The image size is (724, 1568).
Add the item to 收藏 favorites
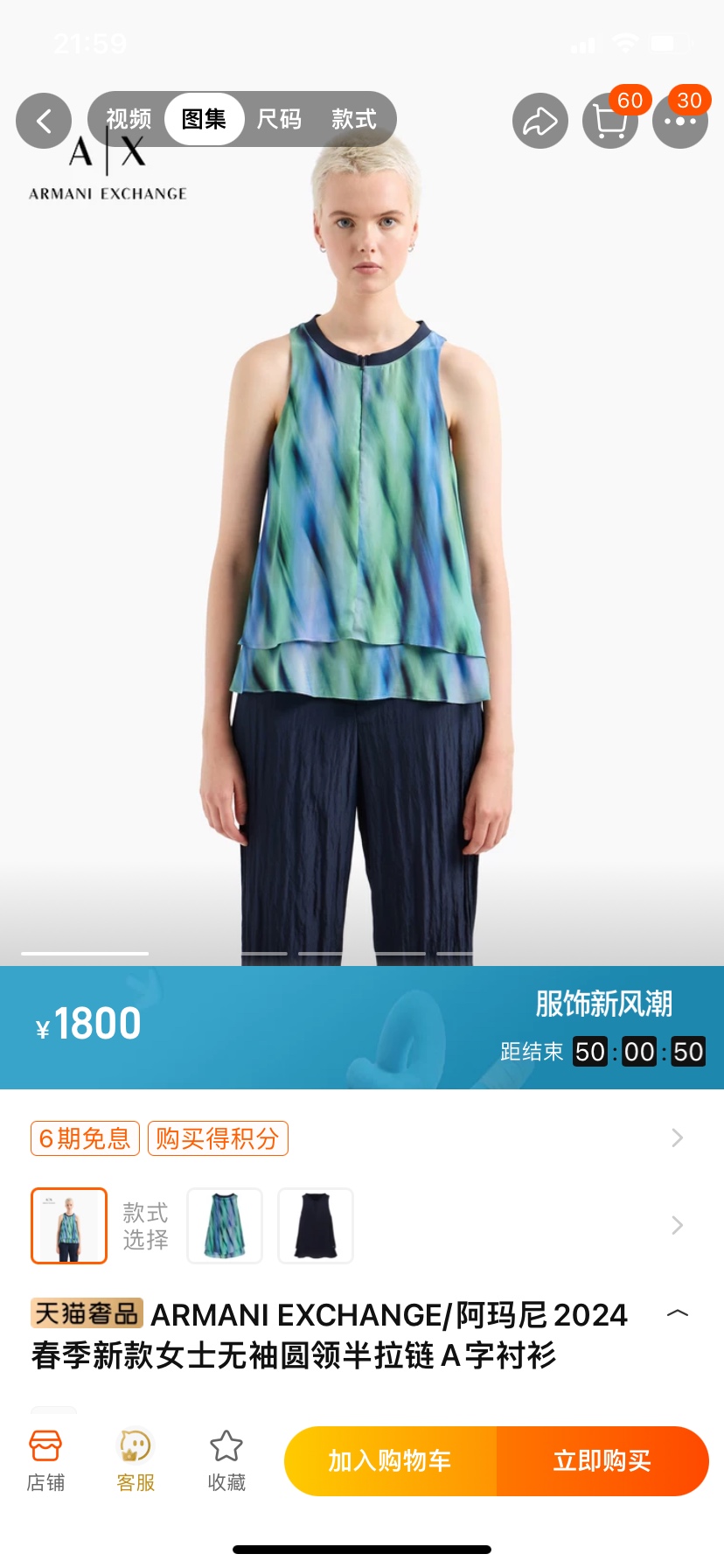pos(226,1460)
